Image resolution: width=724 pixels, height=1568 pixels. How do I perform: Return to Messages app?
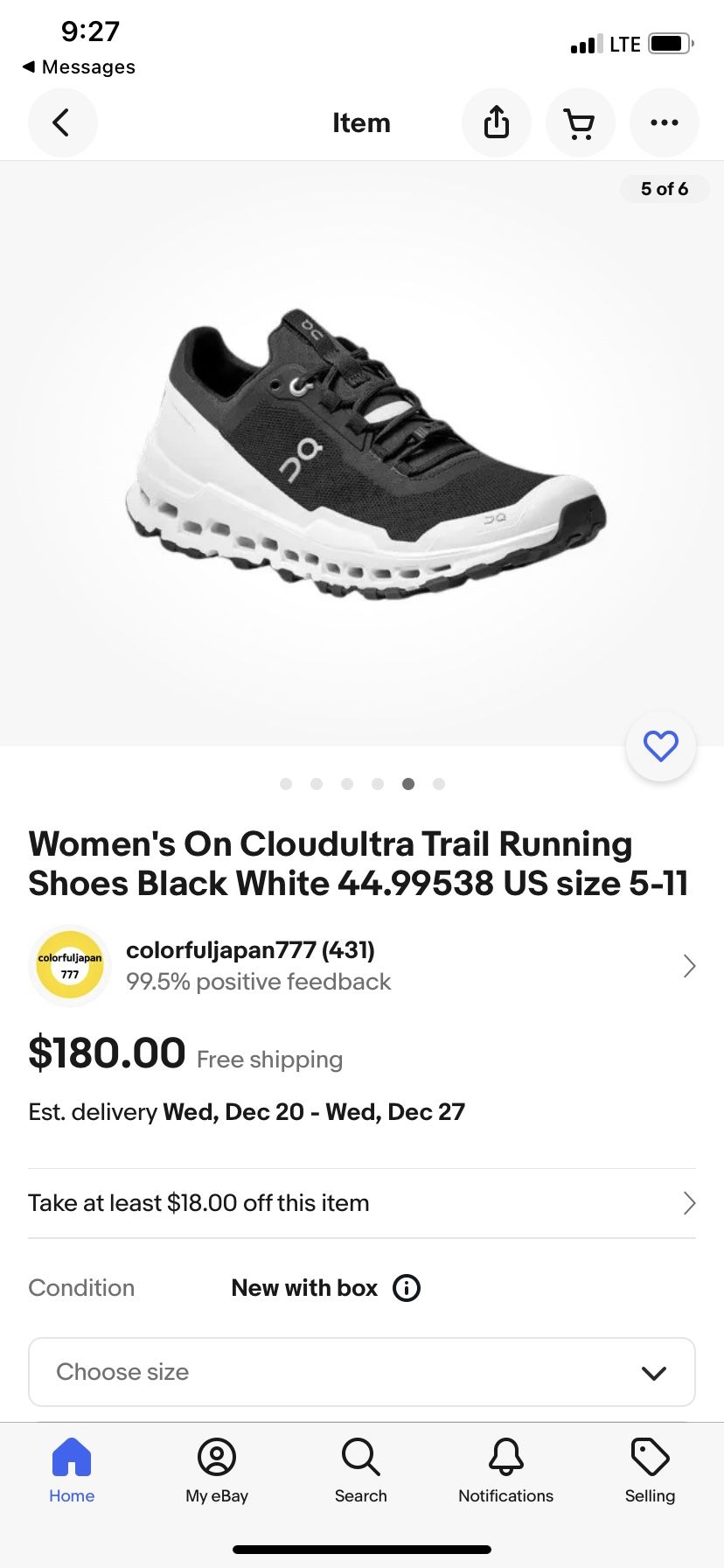tap(79, 67)
